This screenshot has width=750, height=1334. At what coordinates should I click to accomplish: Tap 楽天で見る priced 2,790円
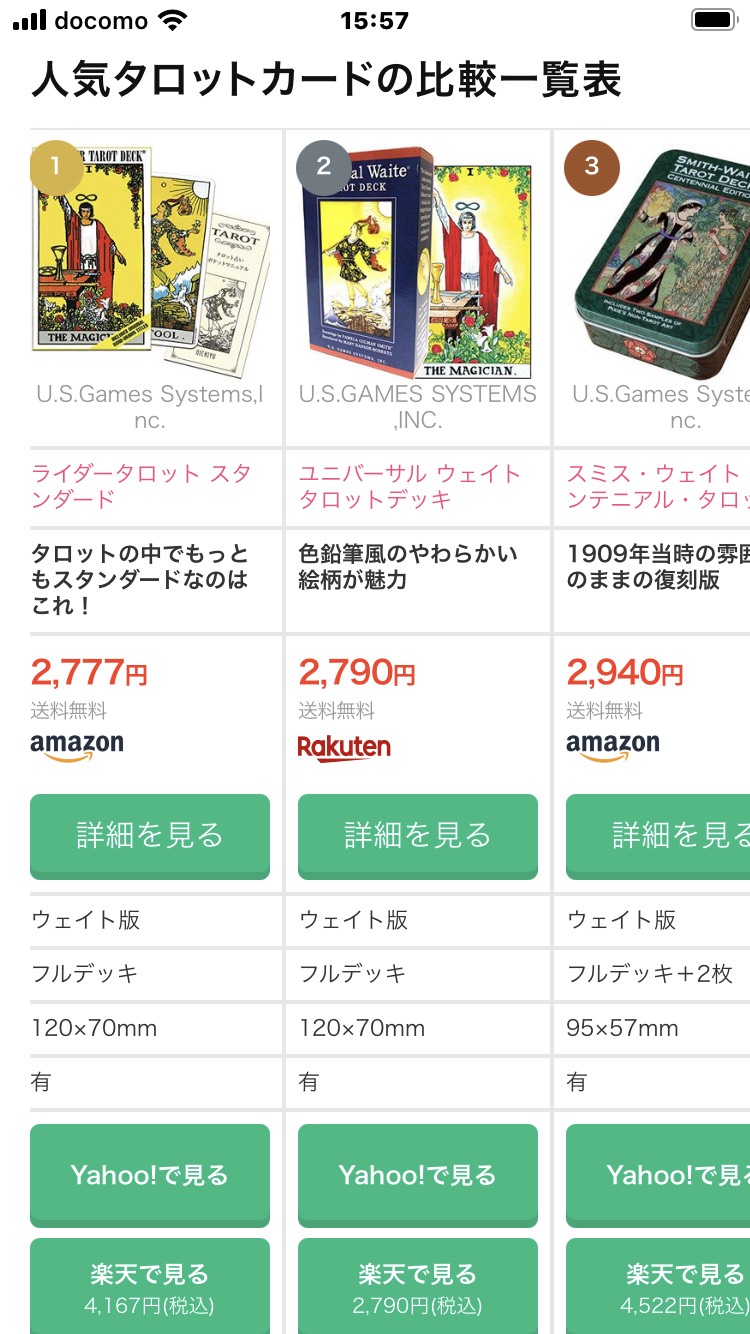(418, 1287)
